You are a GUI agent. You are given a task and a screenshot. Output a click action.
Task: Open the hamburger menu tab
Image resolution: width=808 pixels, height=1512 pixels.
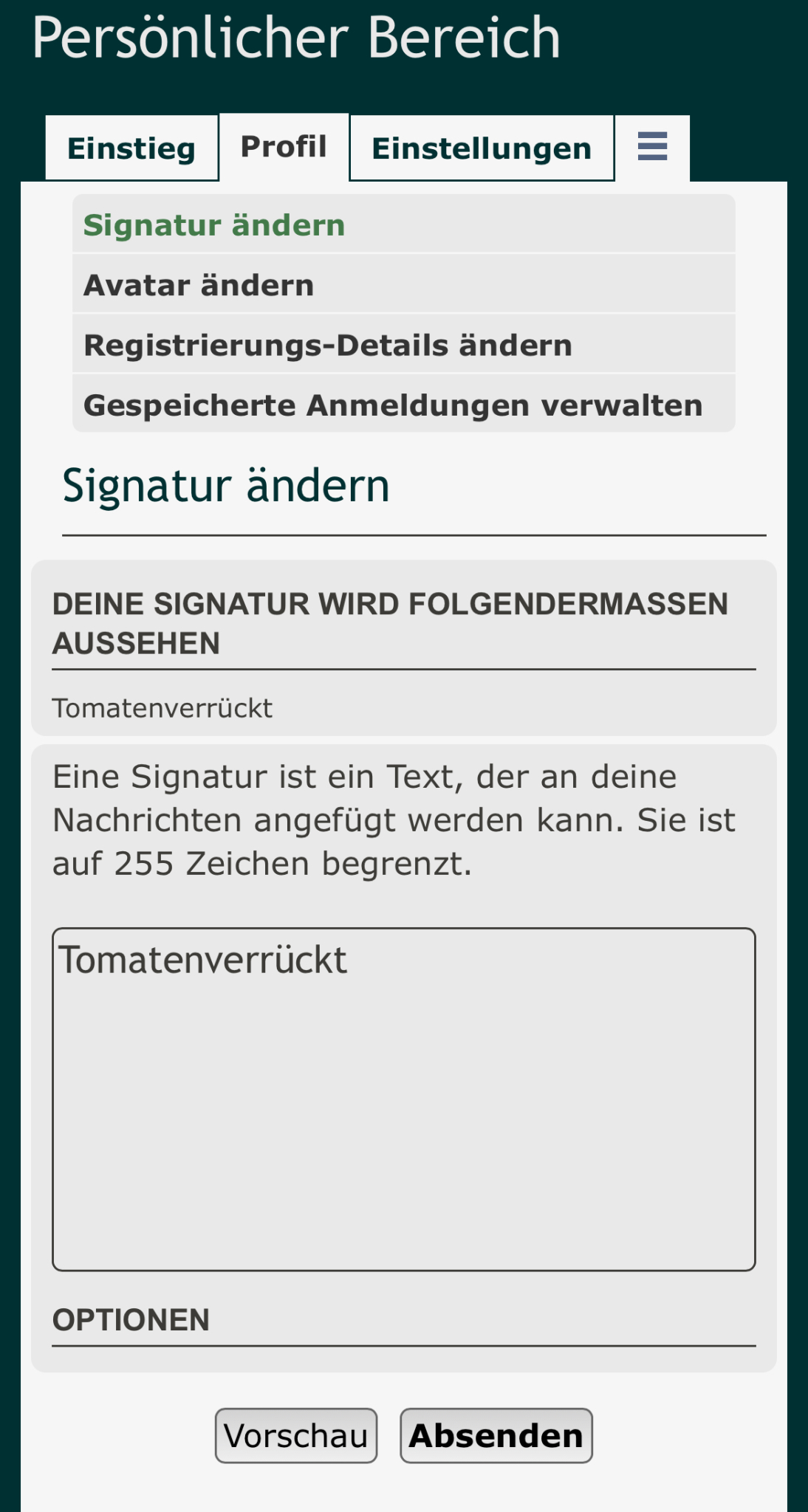pos(652,147)
